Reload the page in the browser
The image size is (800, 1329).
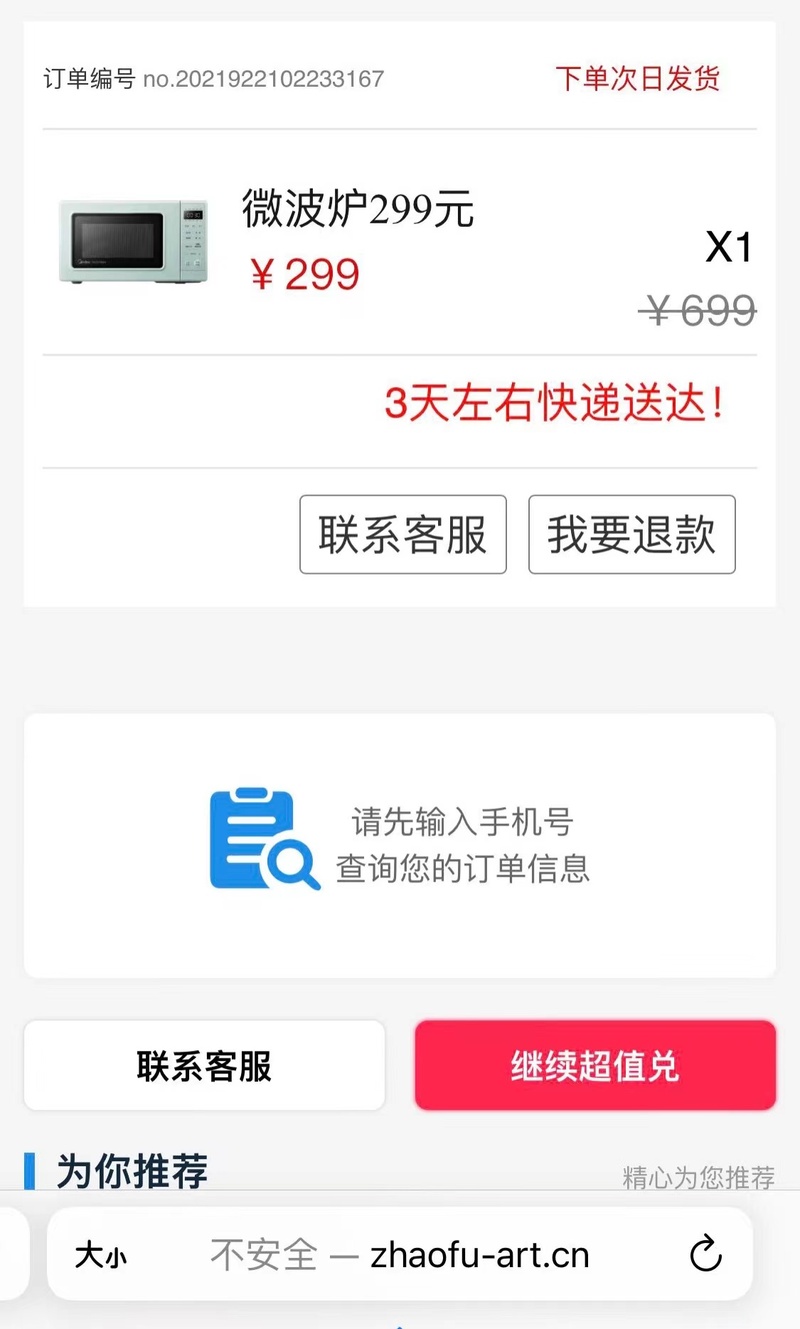click(706, 1254)
